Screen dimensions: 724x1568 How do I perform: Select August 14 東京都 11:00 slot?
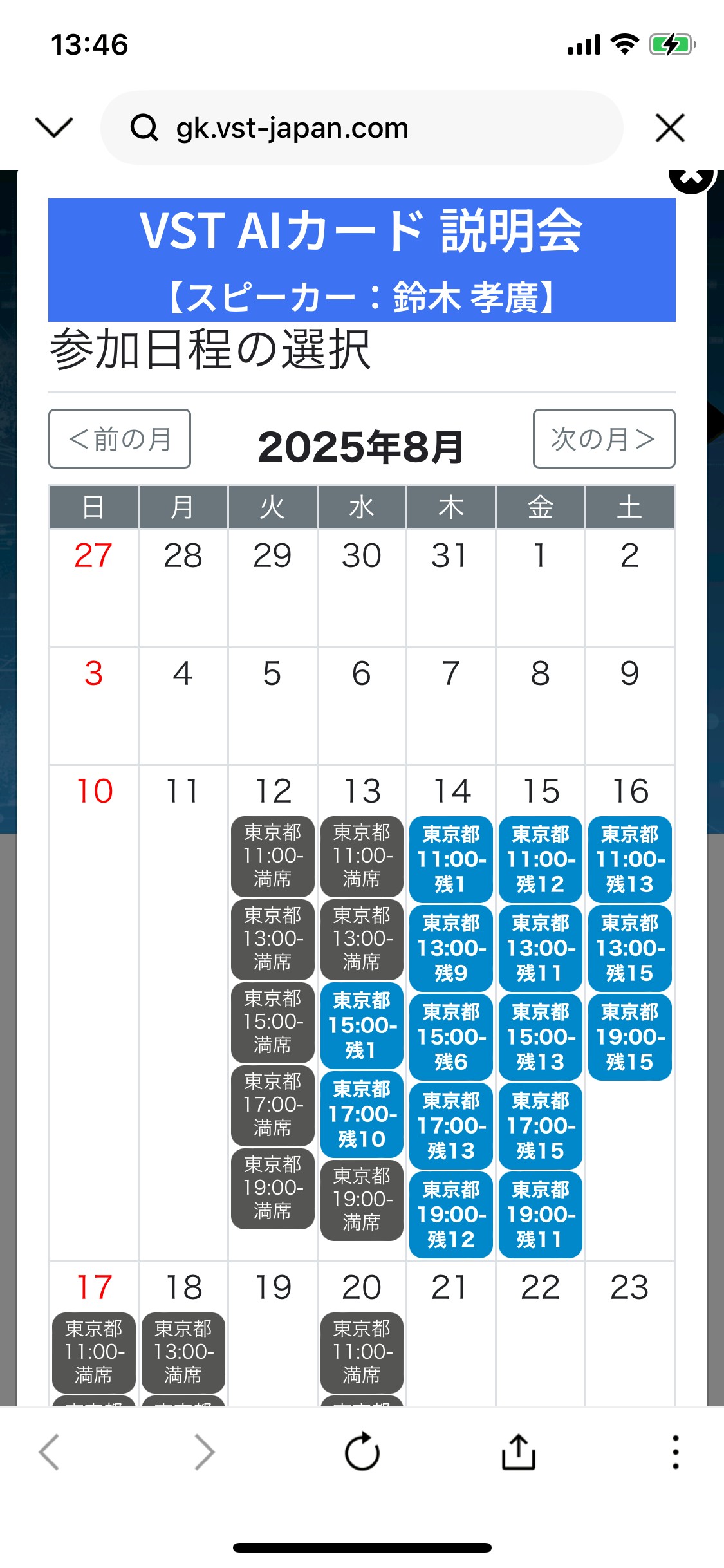(451, 859)
